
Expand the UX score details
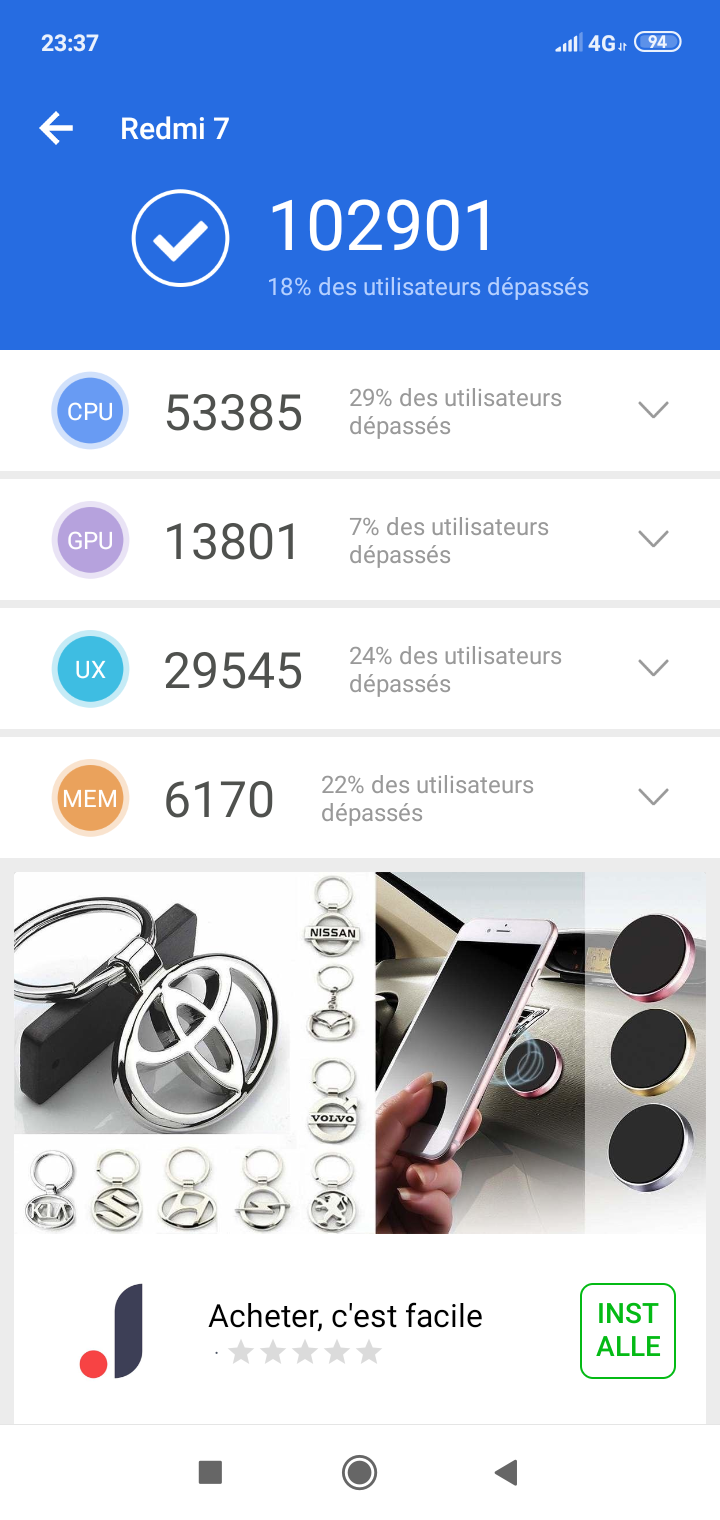pos(653,668)
